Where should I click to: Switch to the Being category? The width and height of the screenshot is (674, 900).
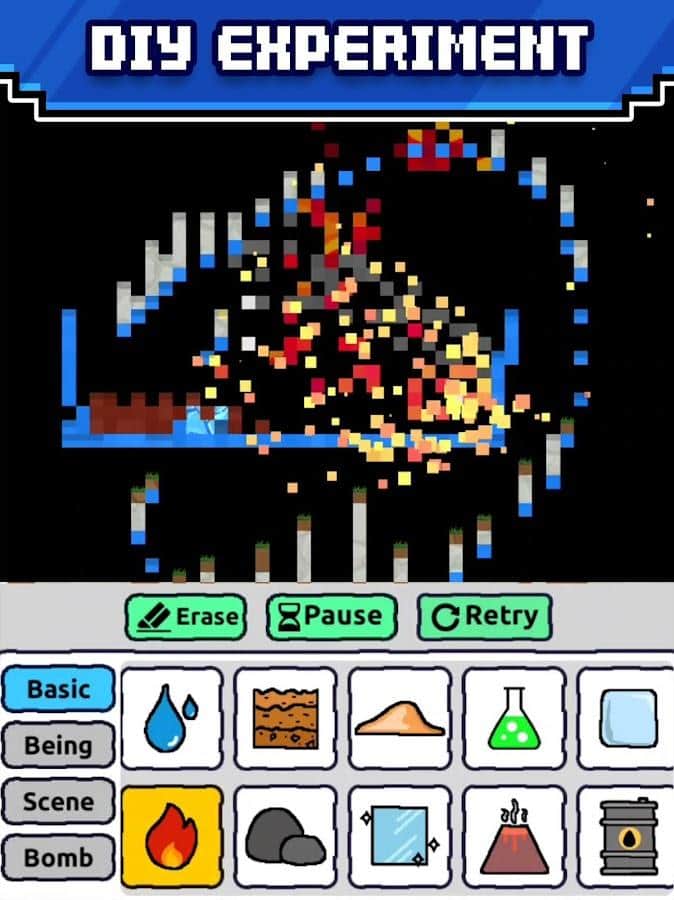(58, 746)
